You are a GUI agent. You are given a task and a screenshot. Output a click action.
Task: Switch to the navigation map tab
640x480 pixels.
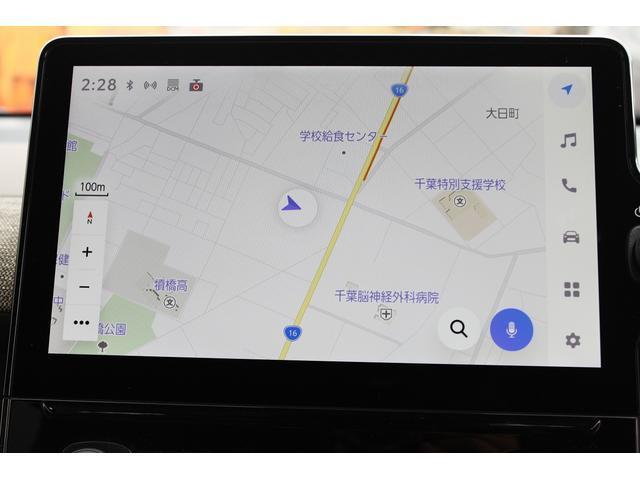567,90
